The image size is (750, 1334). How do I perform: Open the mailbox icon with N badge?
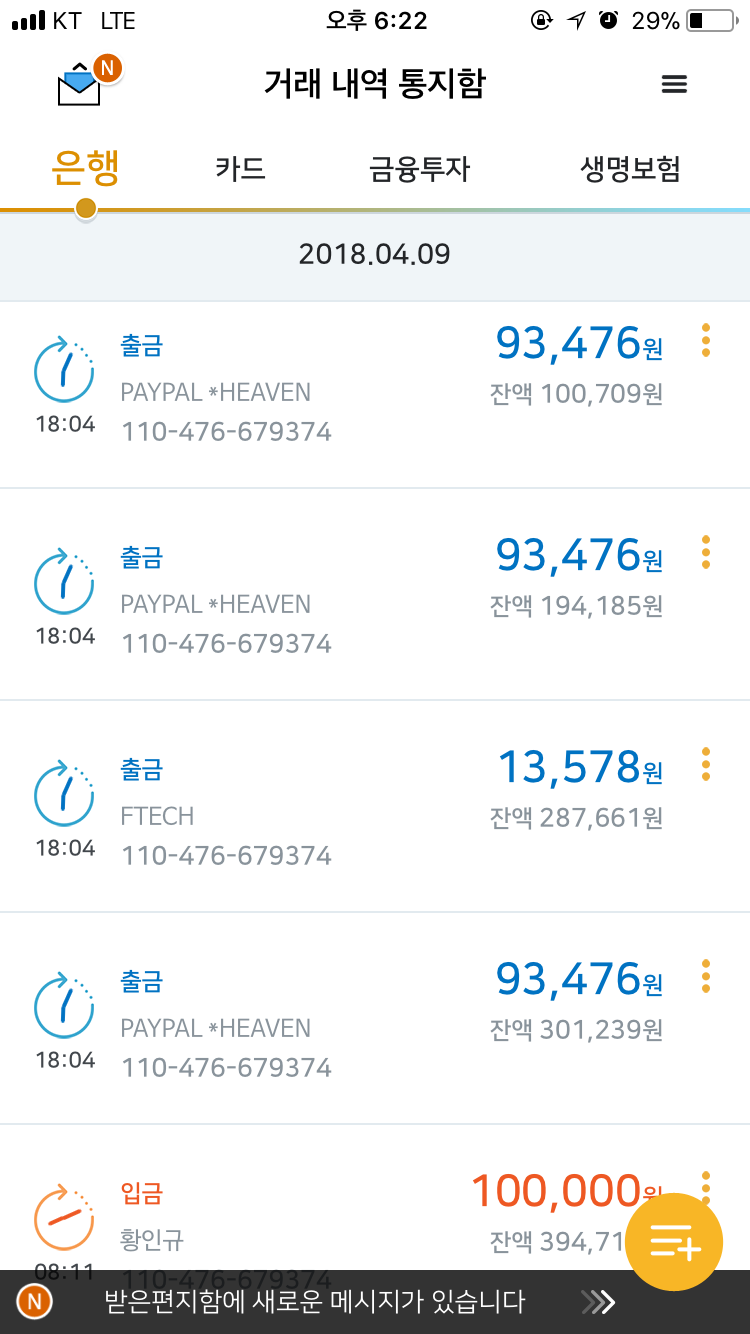pyautogui.click(x=82, y=84)
